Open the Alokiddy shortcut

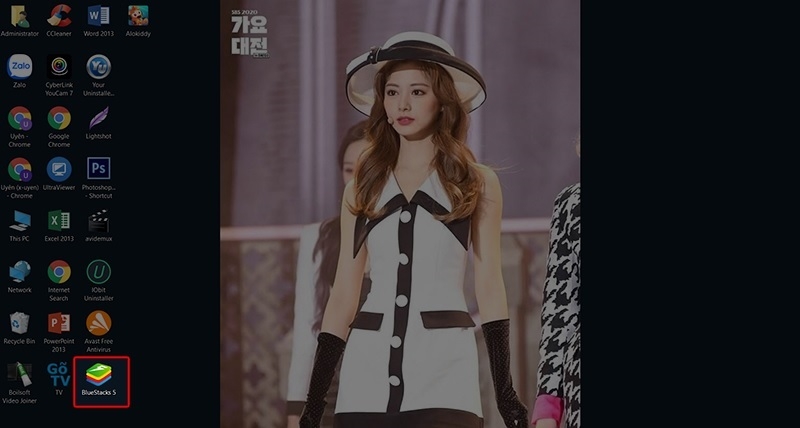coord(138,16)
